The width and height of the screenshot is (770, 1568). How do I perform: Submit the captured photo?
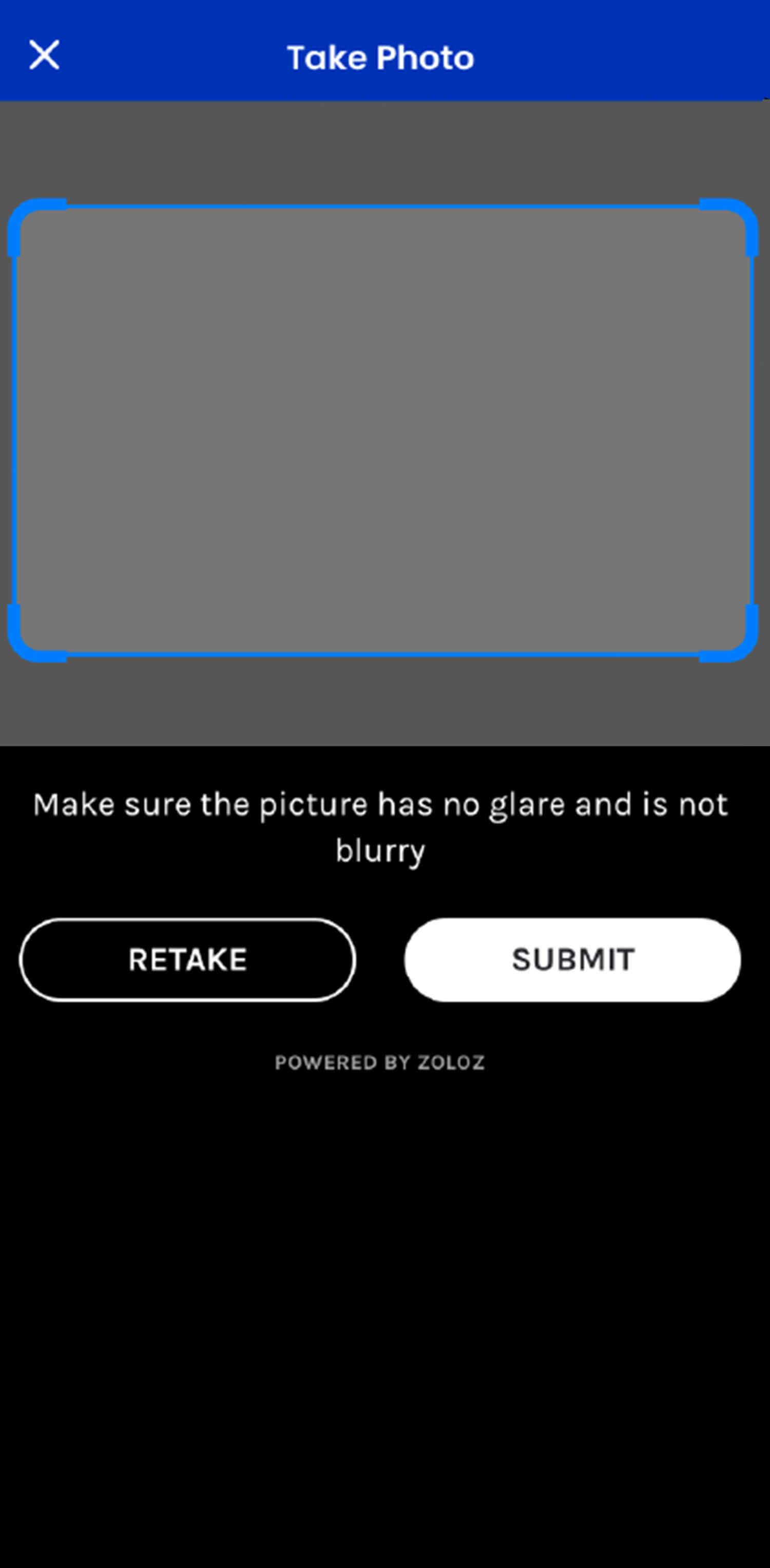573,960
